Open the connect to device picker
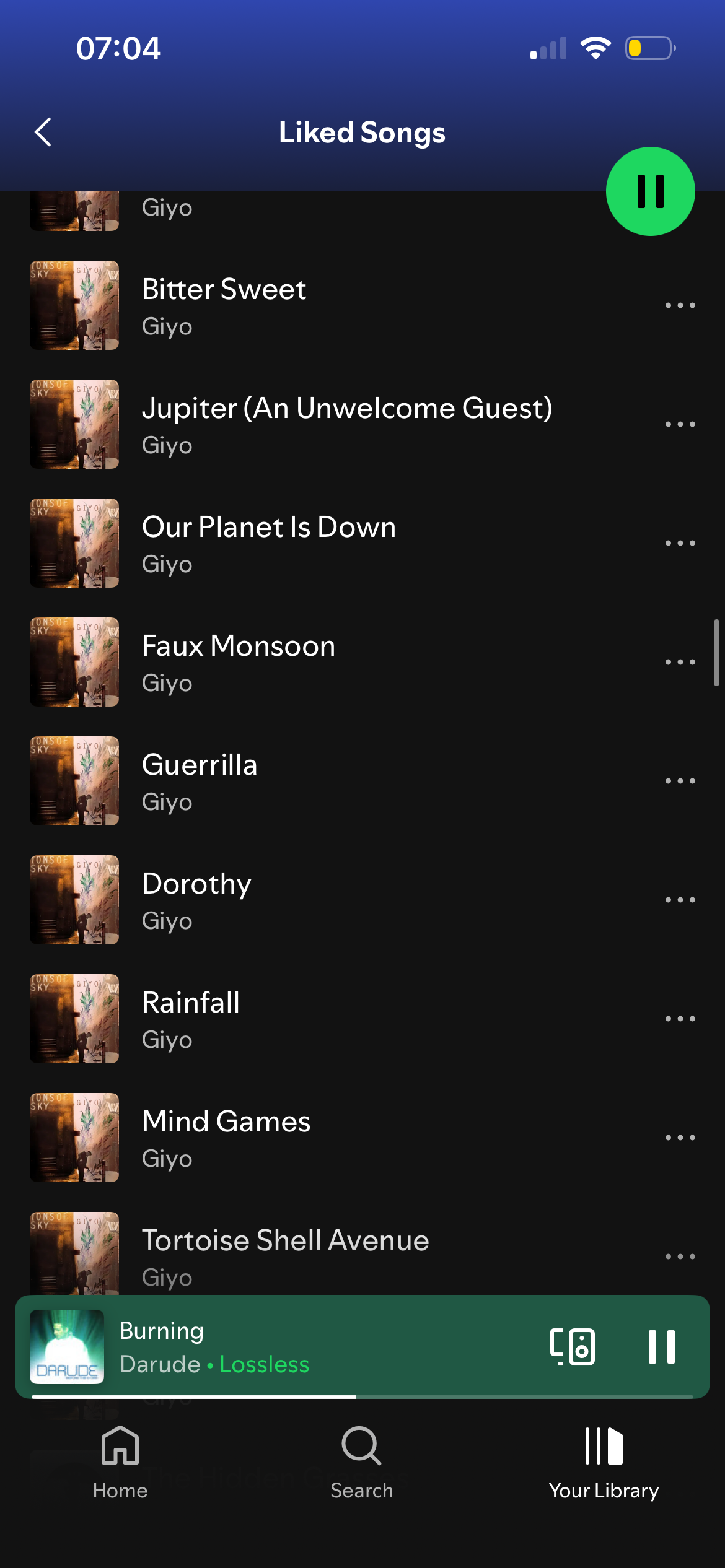Viewport: 725px width, 1568px height. click(x=572, y=1346)
